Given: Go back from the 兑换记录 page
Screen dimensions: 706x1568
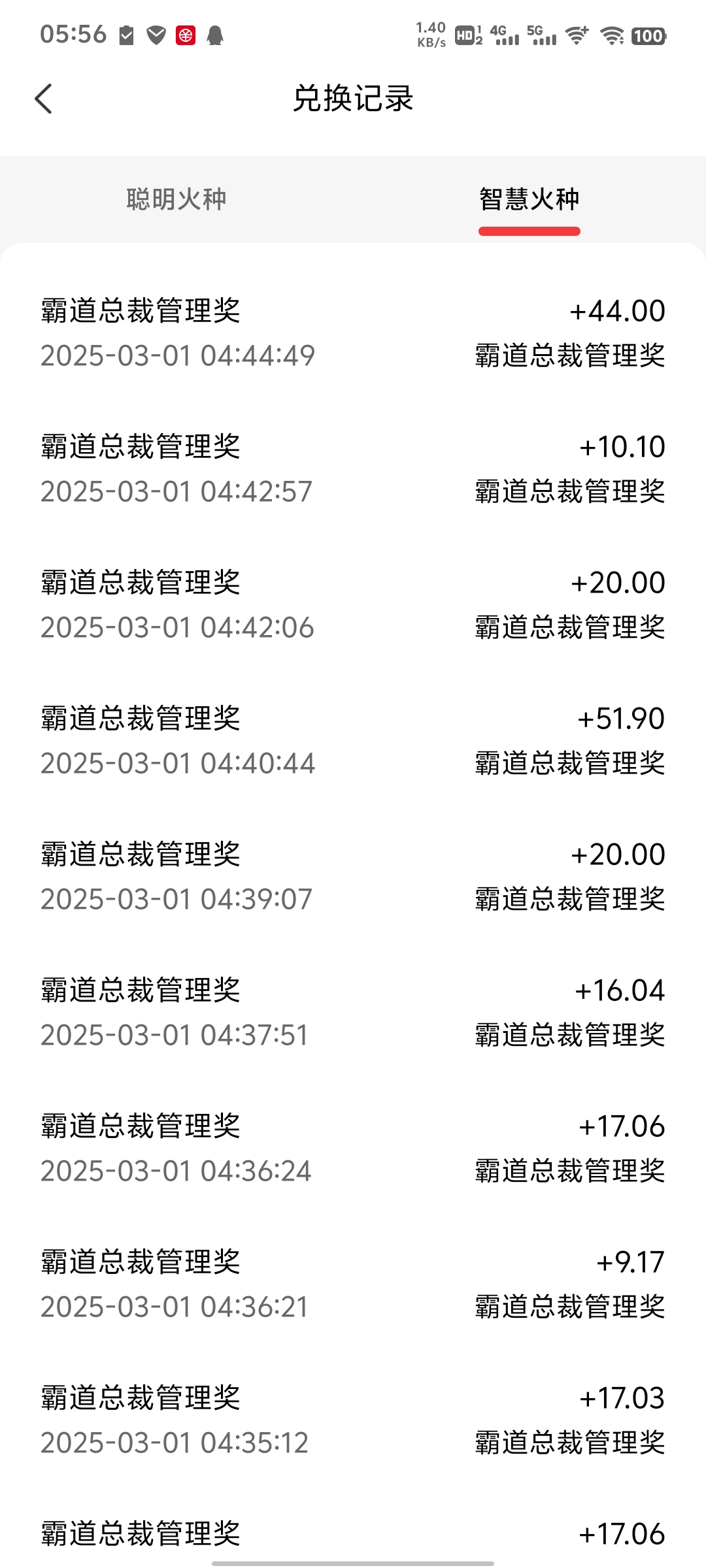Looking at the screenshot, I should click(43, 99).
